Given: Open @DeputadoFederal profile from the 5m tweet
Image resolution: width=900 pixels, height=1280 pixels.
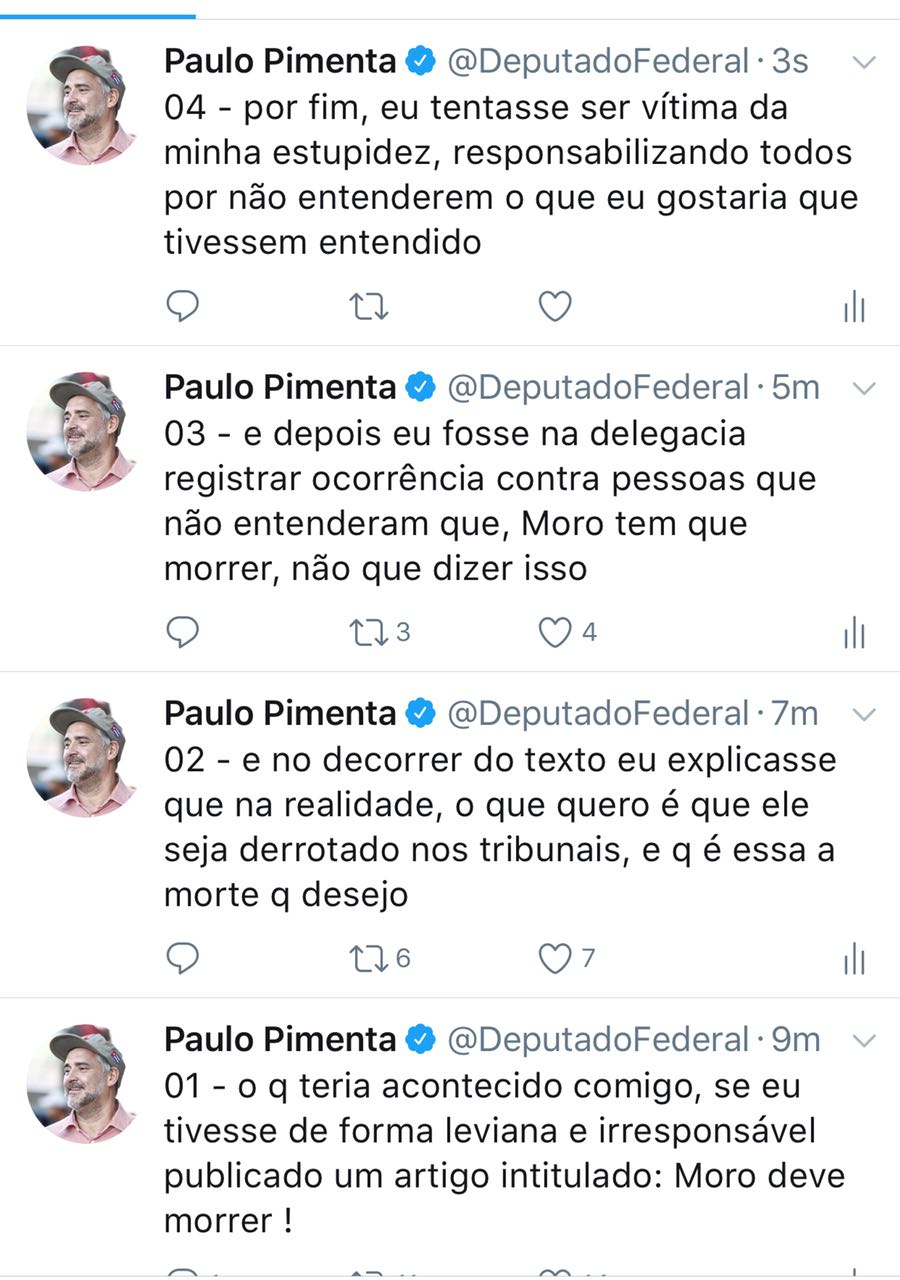Looking at the screenshot, I should point(597,387).
